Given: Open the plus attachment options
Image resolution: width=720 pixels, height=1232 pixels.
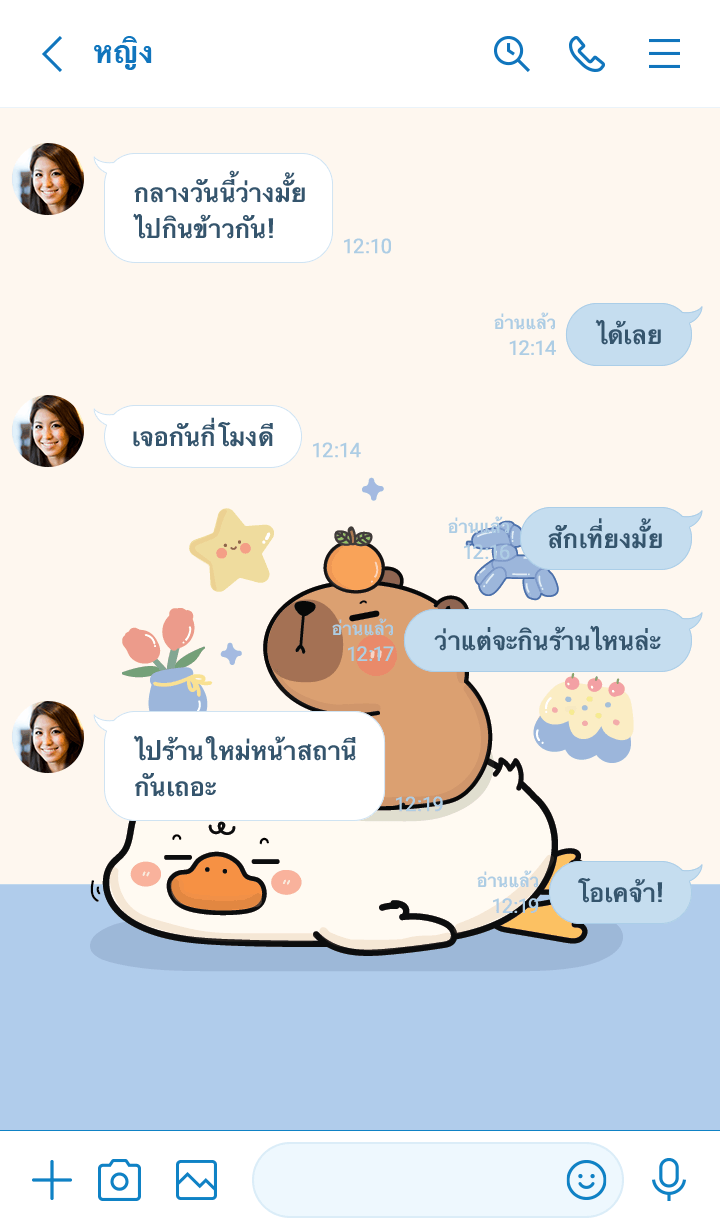Looking at the screenshot, I should tap(52, 1180).
